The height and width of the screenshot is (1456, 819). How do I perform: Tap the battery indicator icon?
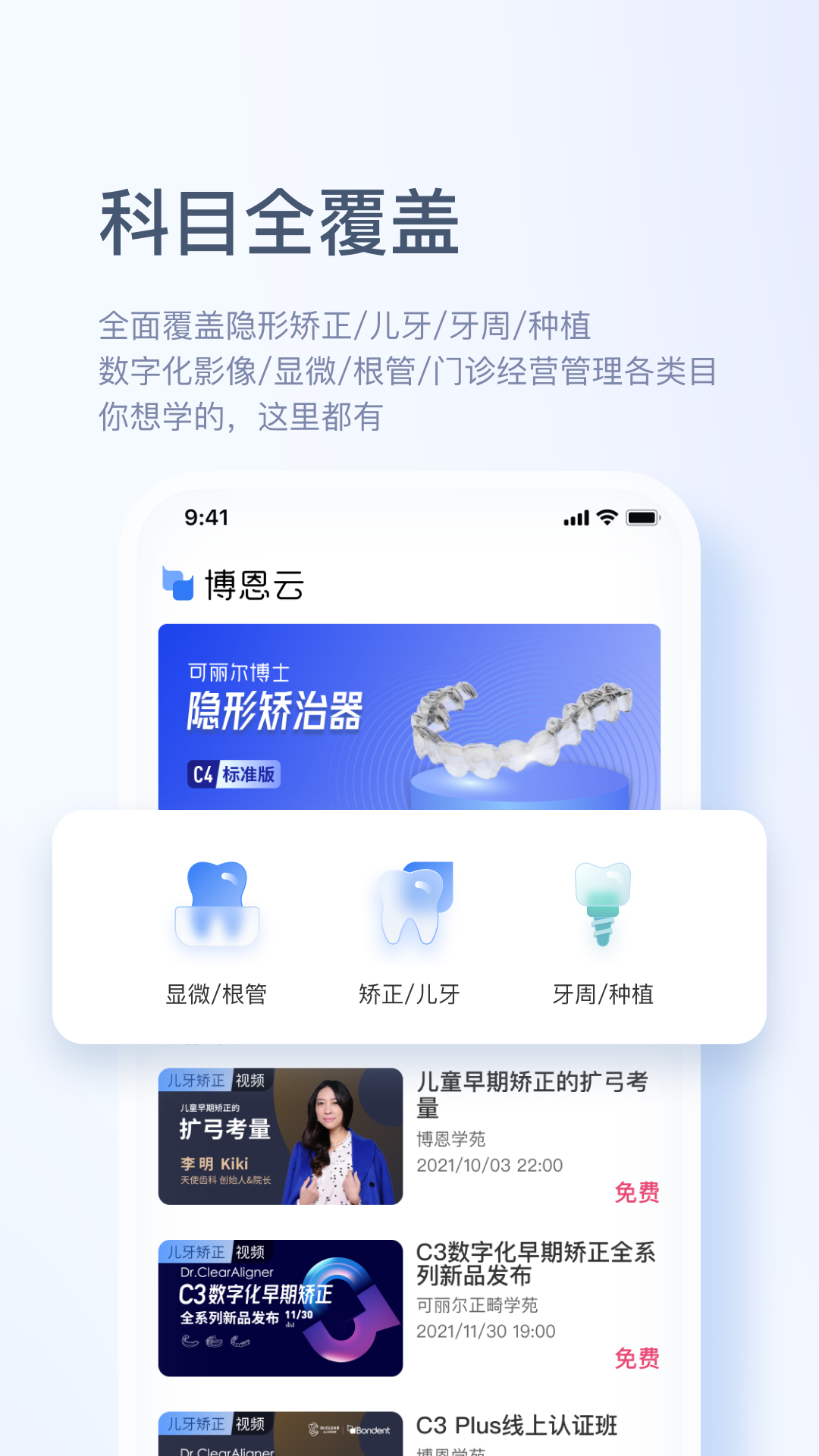(x=642, y=516)
